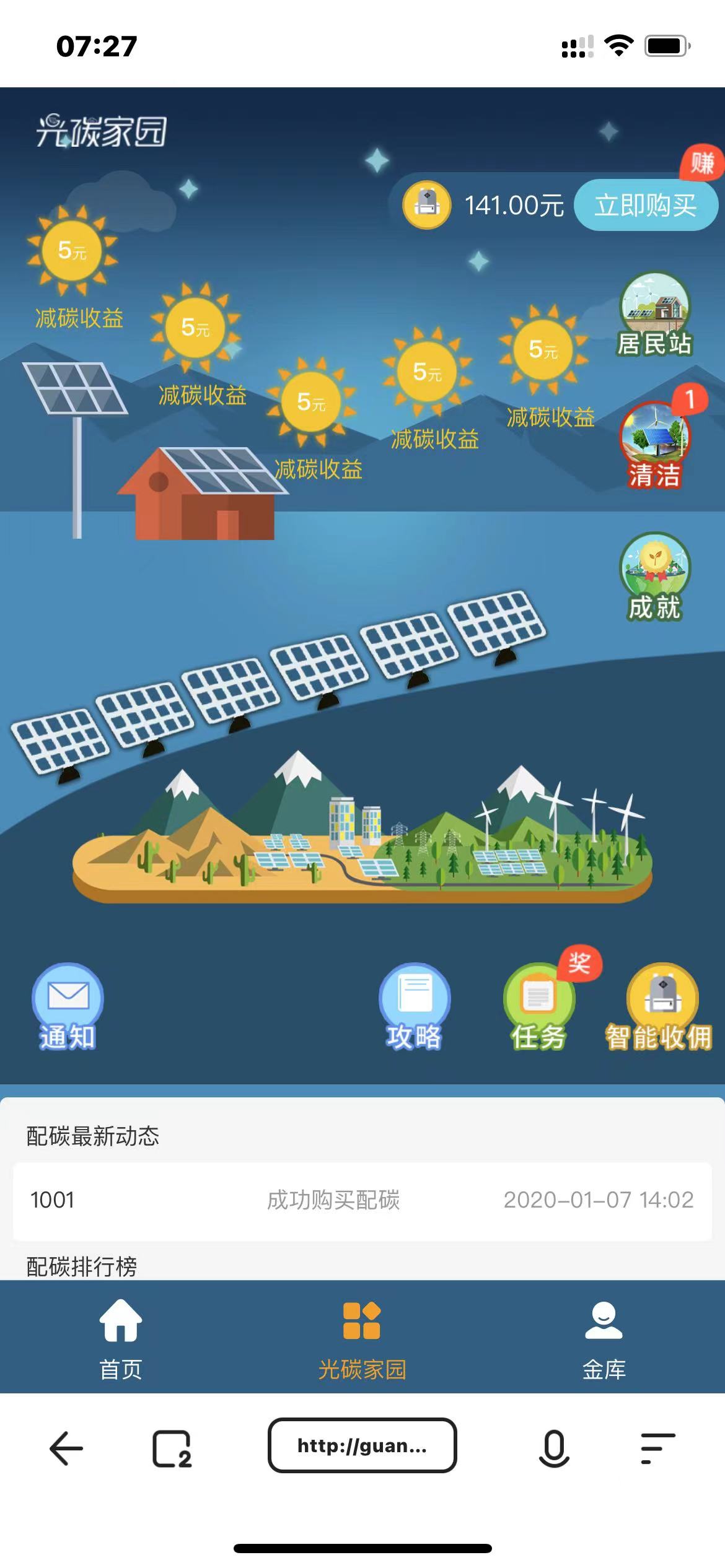This screenshot has width=725, height=1568.
Task: Open the browser tabs switcher
Action: [172, 1448]
